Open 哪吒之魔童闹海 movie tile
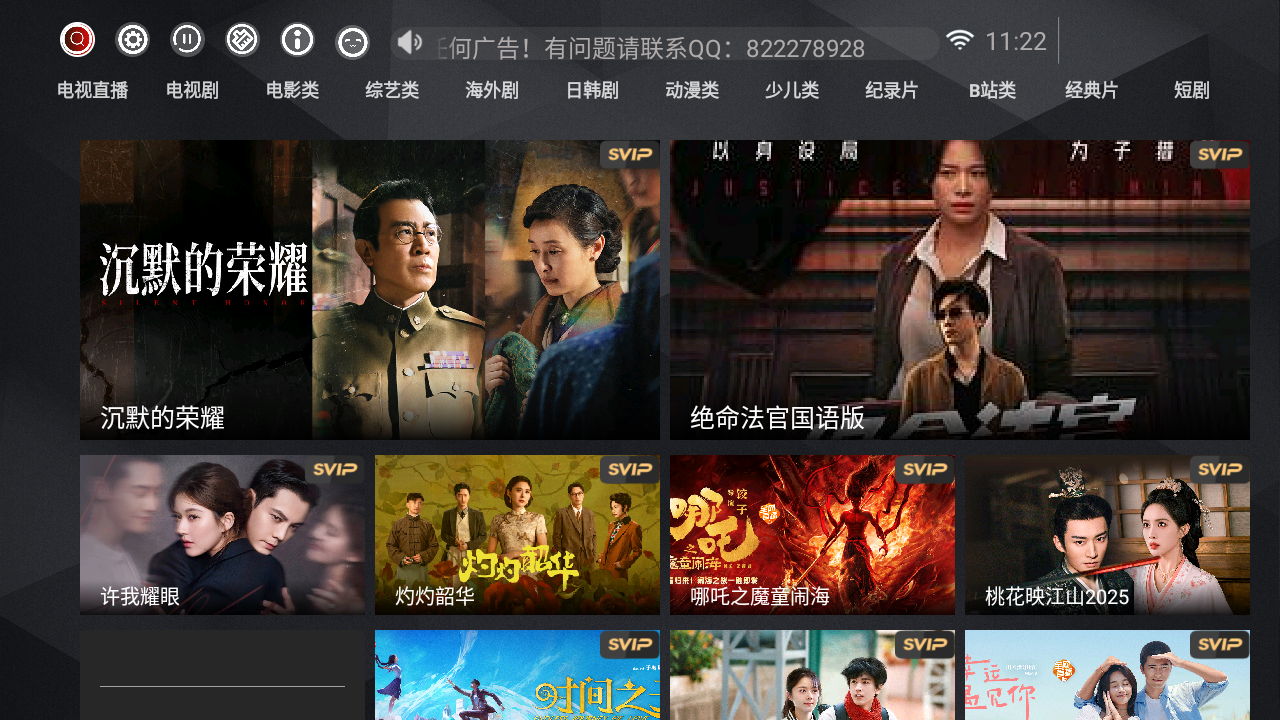 [812, 535]
